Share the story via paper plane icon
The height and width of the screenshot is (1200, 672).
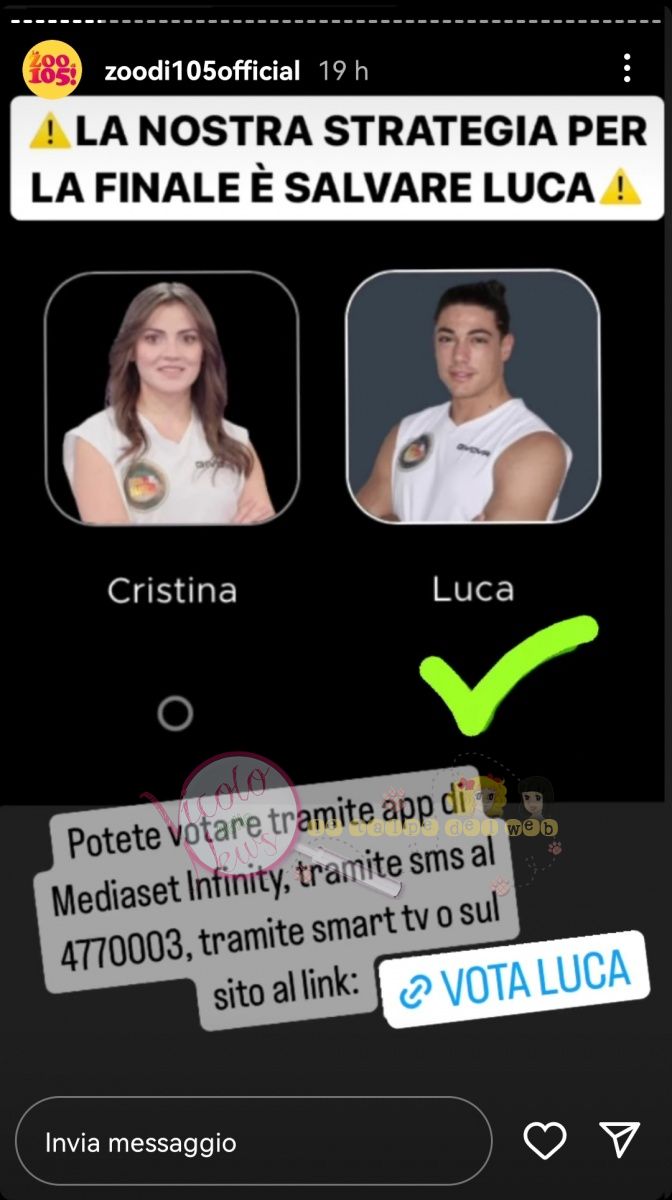pos(619,1141)
